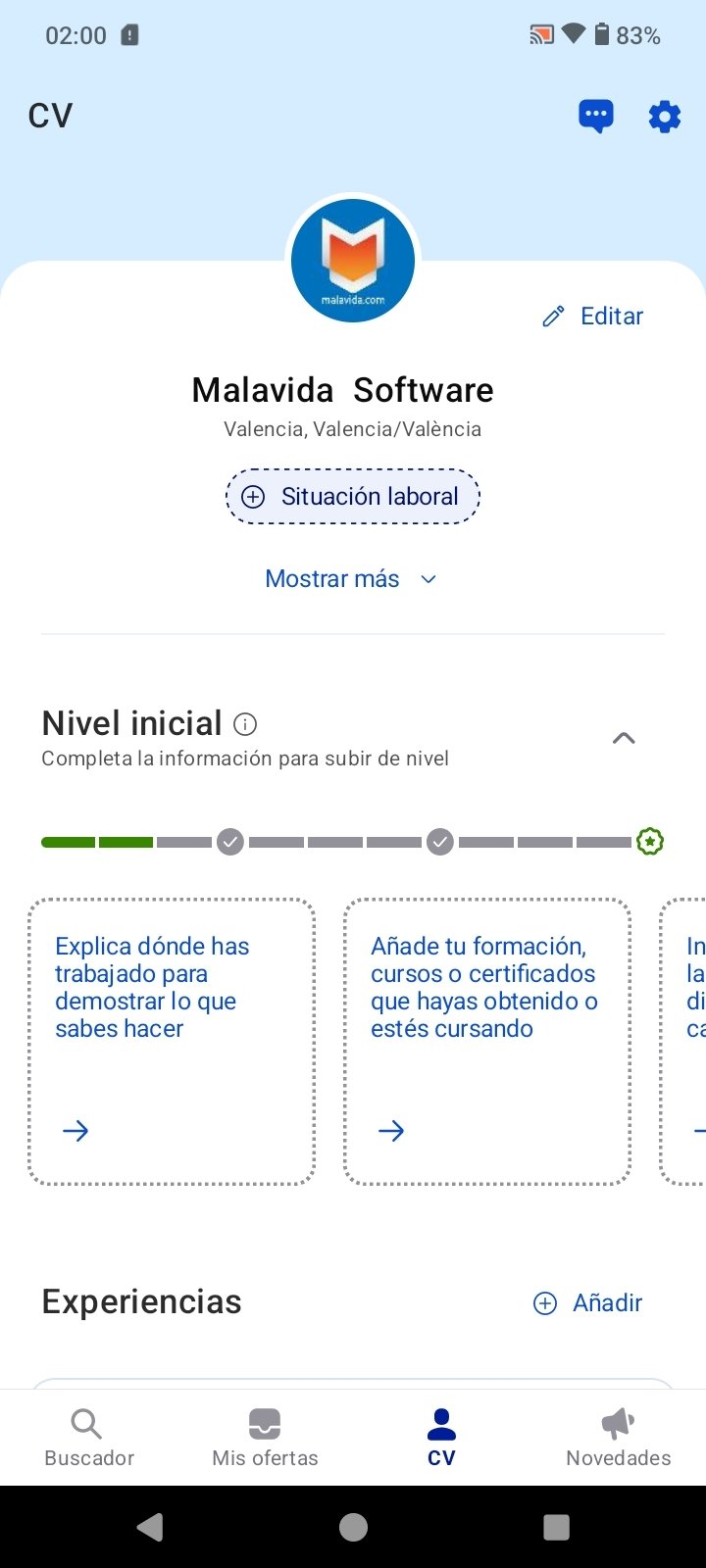The width and height of the screenshot is (706, 1568).
Task: Go back with the system back button
Action: 150,1527
